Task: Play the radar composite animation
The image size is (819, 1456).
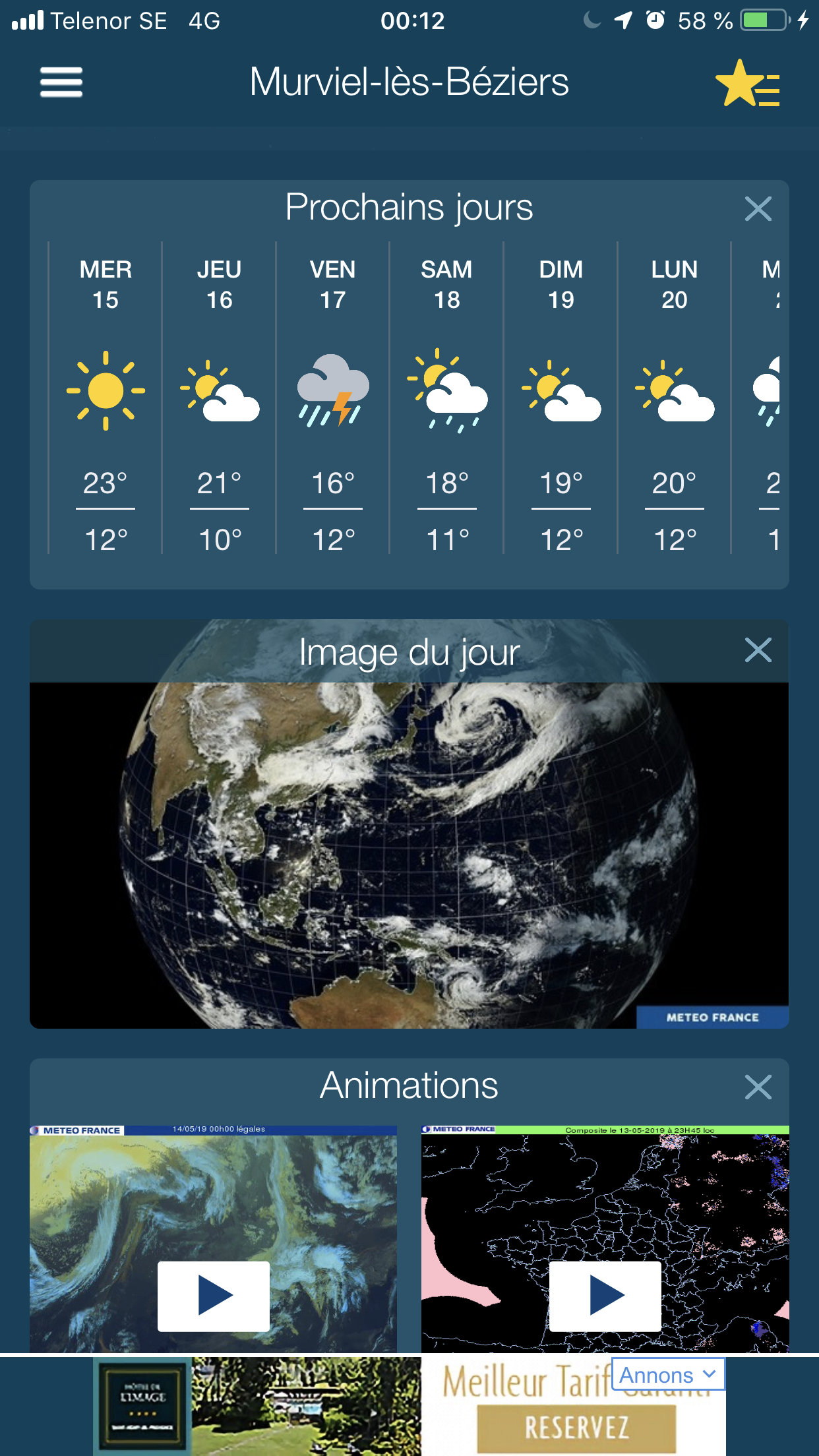Action: (605, 1296)
